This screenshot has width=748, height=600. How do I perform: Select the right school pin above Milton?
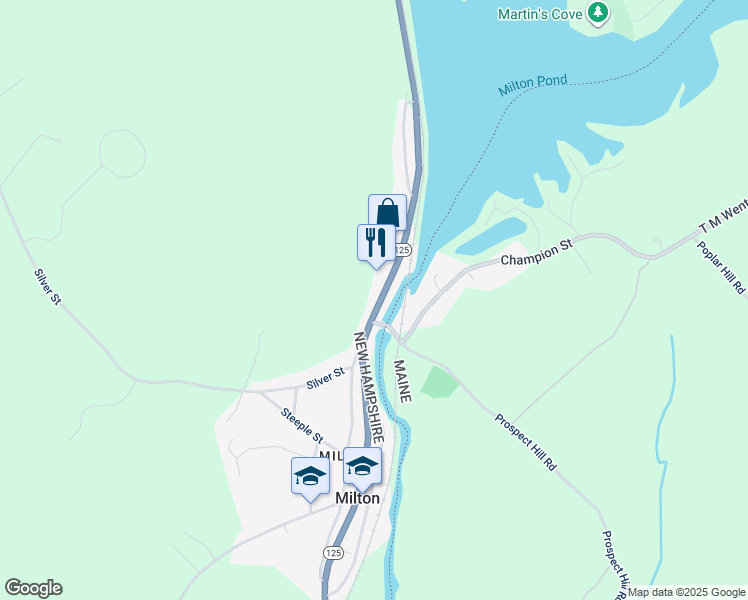(362, 465)
